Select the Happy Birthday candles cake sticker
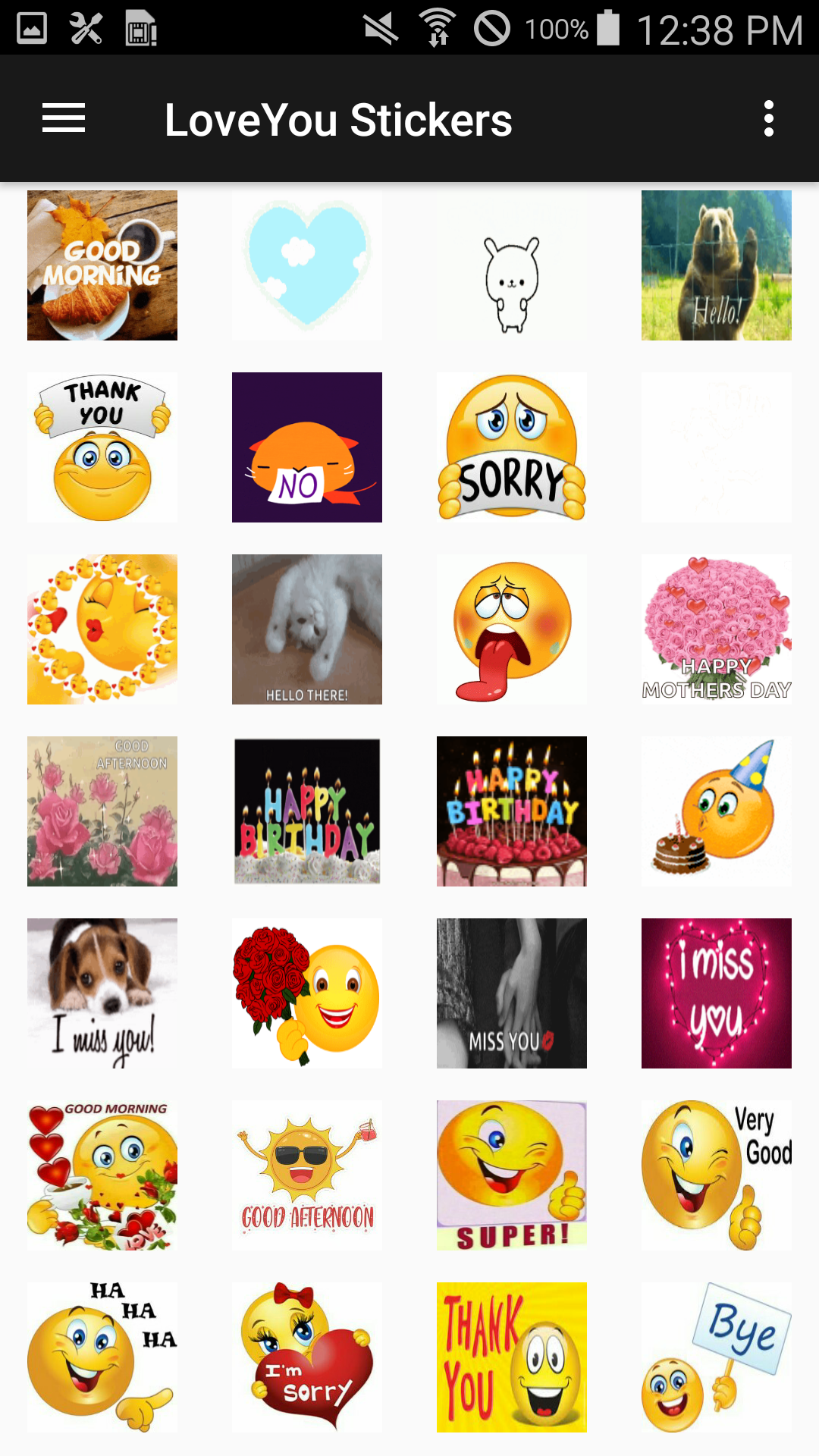Viewport: 819px width, 1456px height. [x=512, y=811]
